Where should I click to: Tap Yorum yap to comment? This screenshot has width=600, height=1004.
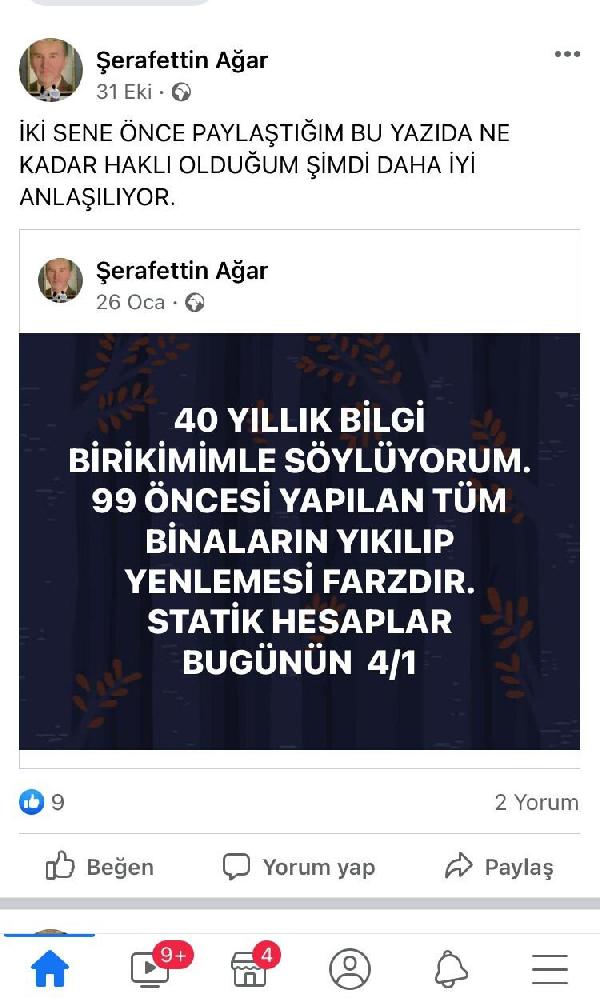(x=298, y=867)
